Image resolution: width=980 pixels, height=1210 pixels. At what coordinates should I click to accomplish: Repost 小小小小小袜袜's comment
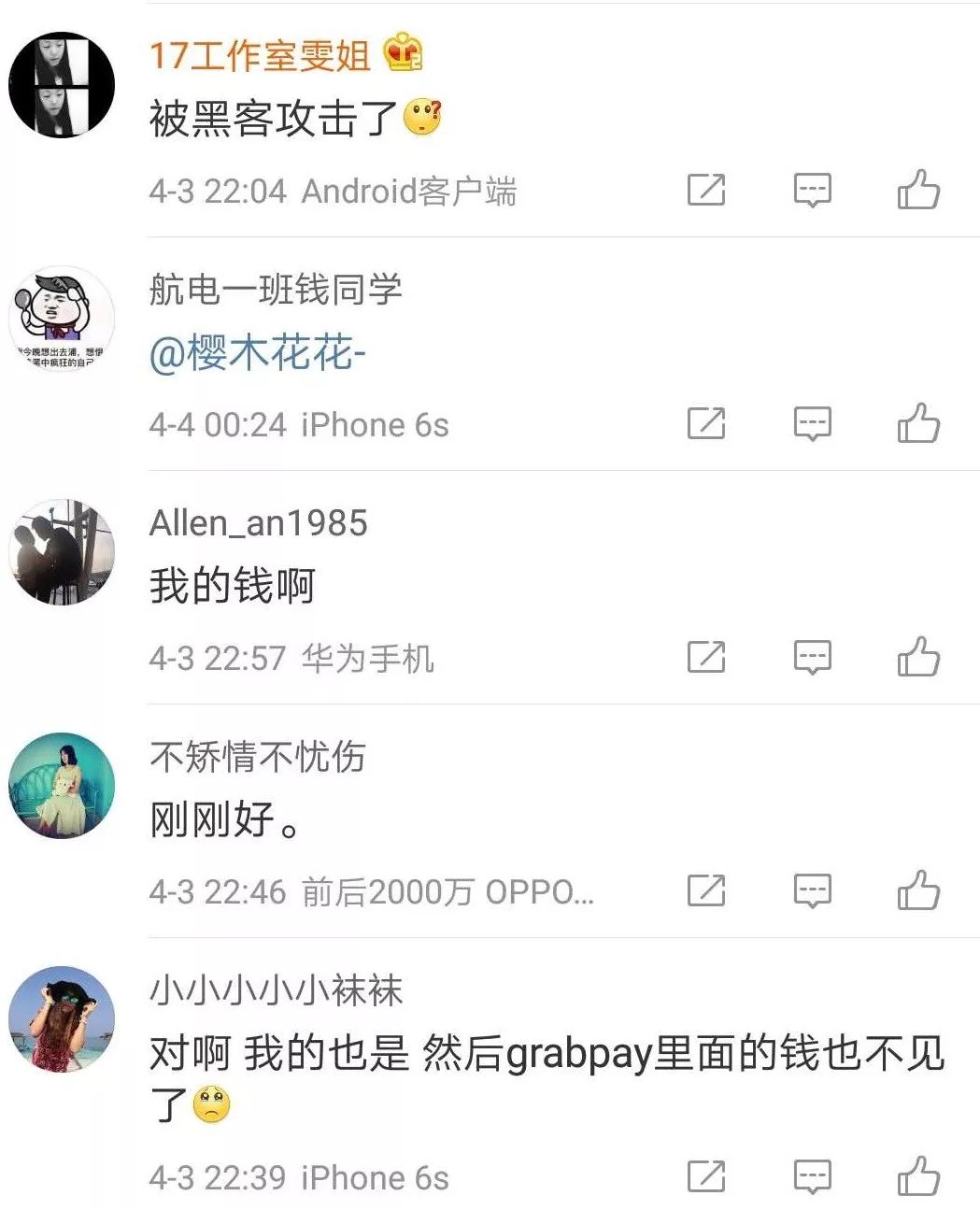706,1176
